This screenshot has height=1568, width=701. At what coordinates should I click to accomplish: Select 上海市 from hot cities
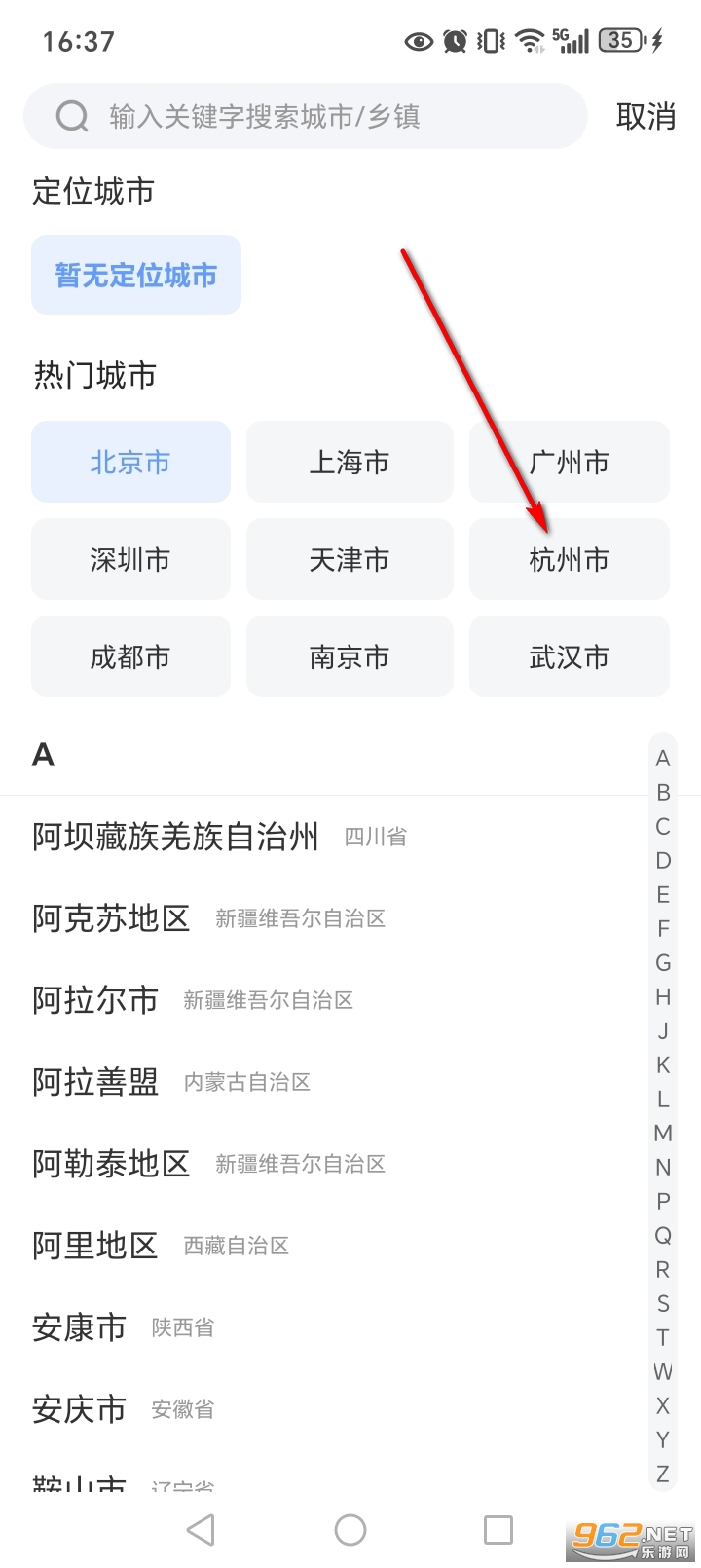tap(350, 462)
